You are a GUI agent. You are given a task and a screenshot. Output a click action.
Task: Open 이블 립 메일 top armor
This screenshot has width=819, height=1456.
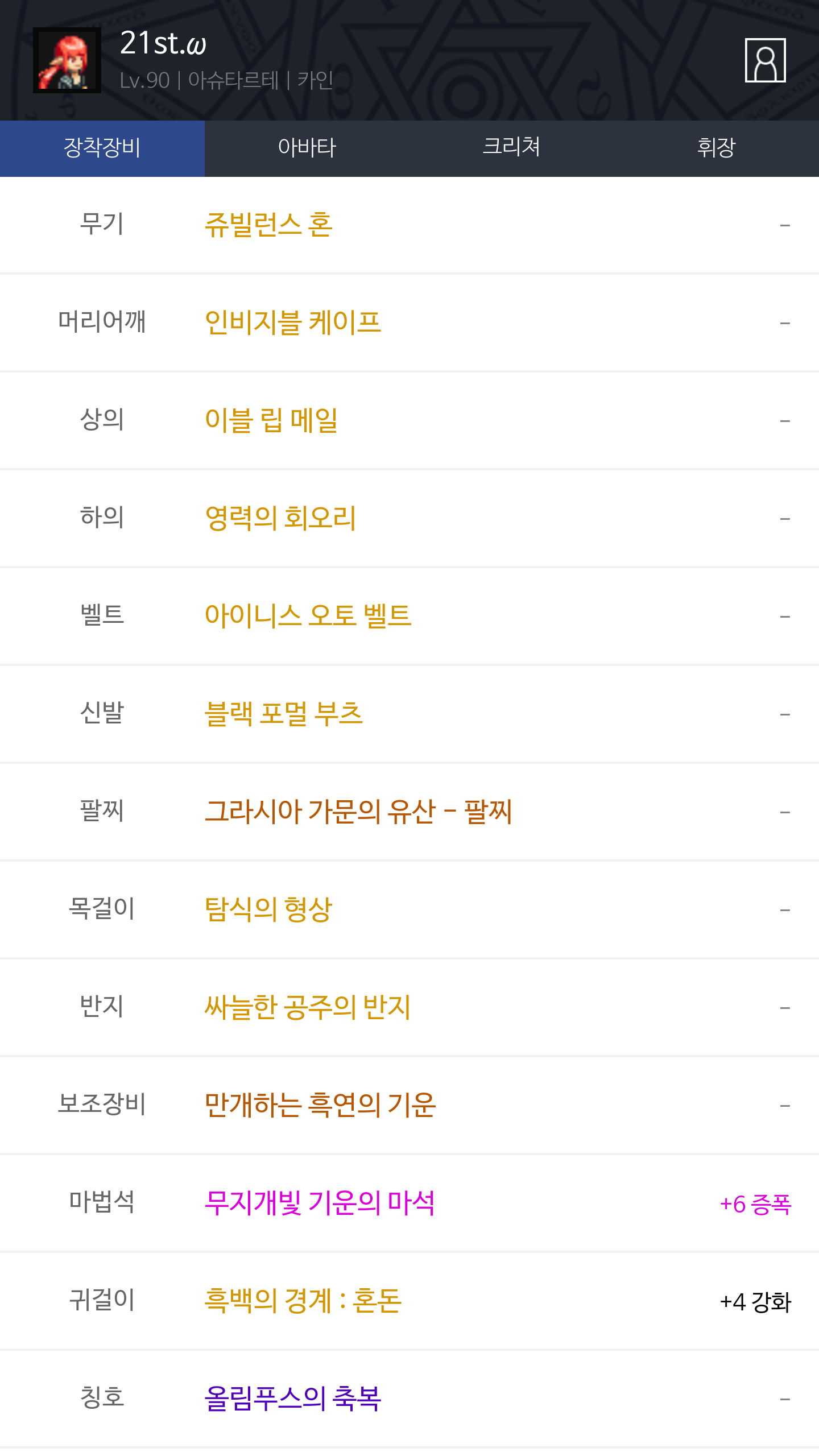coord(271,420)
